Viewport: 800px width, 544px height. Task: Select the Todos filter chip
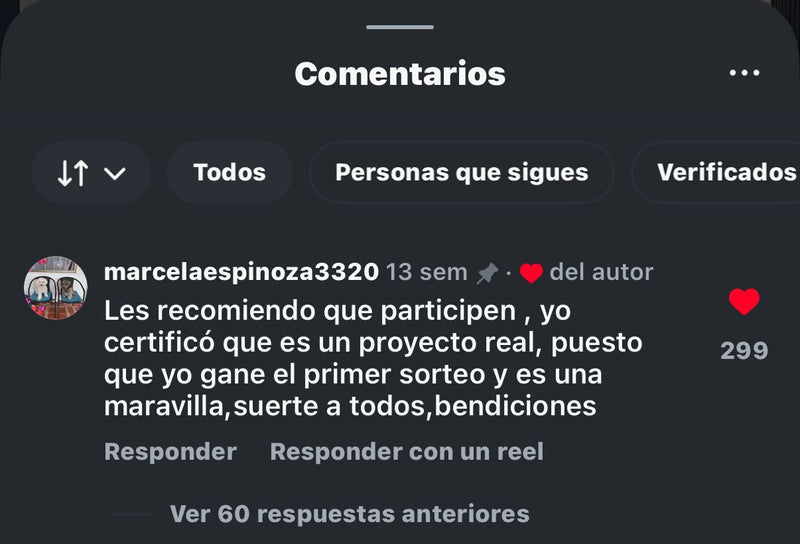click(229, 173)
